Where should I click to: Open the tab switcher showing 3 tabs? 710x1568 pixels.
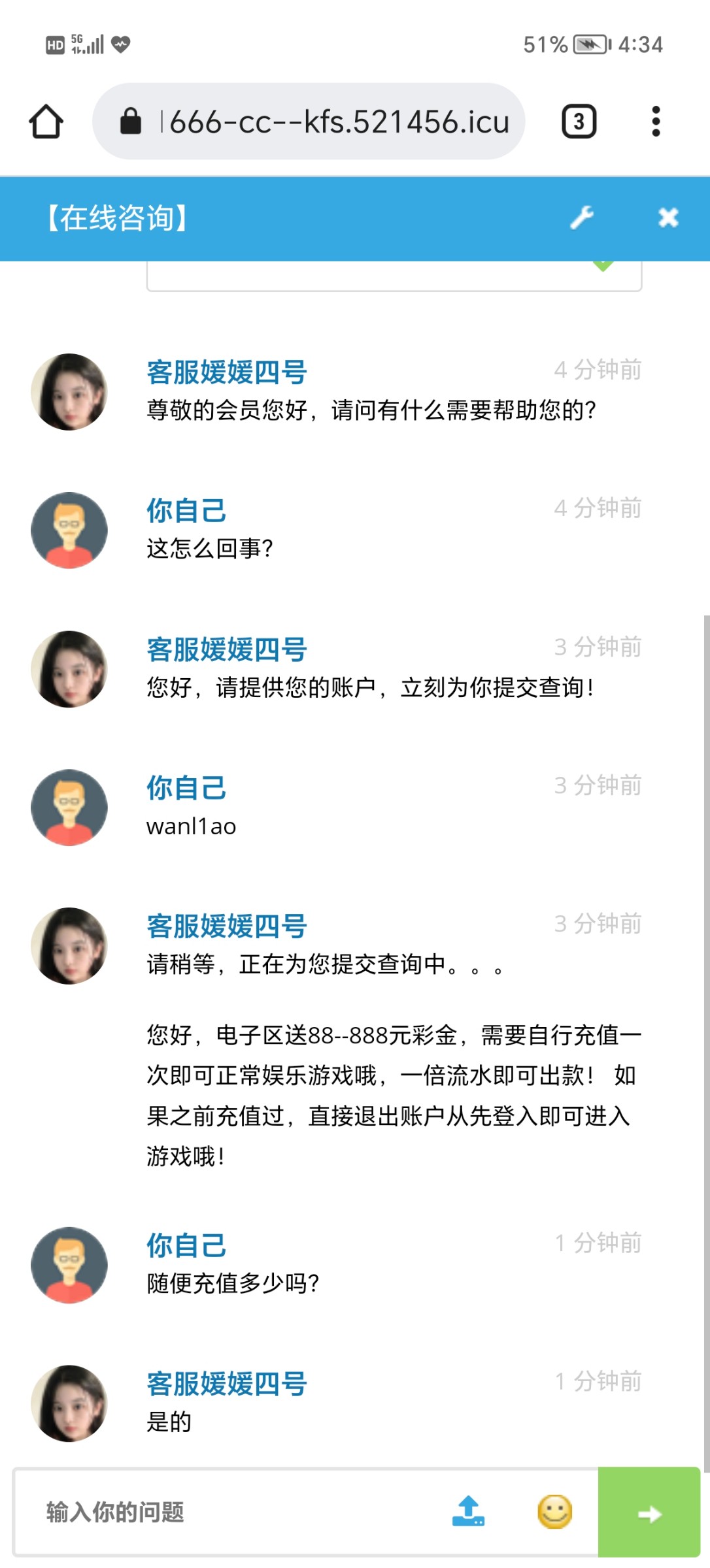coord(578,122)
